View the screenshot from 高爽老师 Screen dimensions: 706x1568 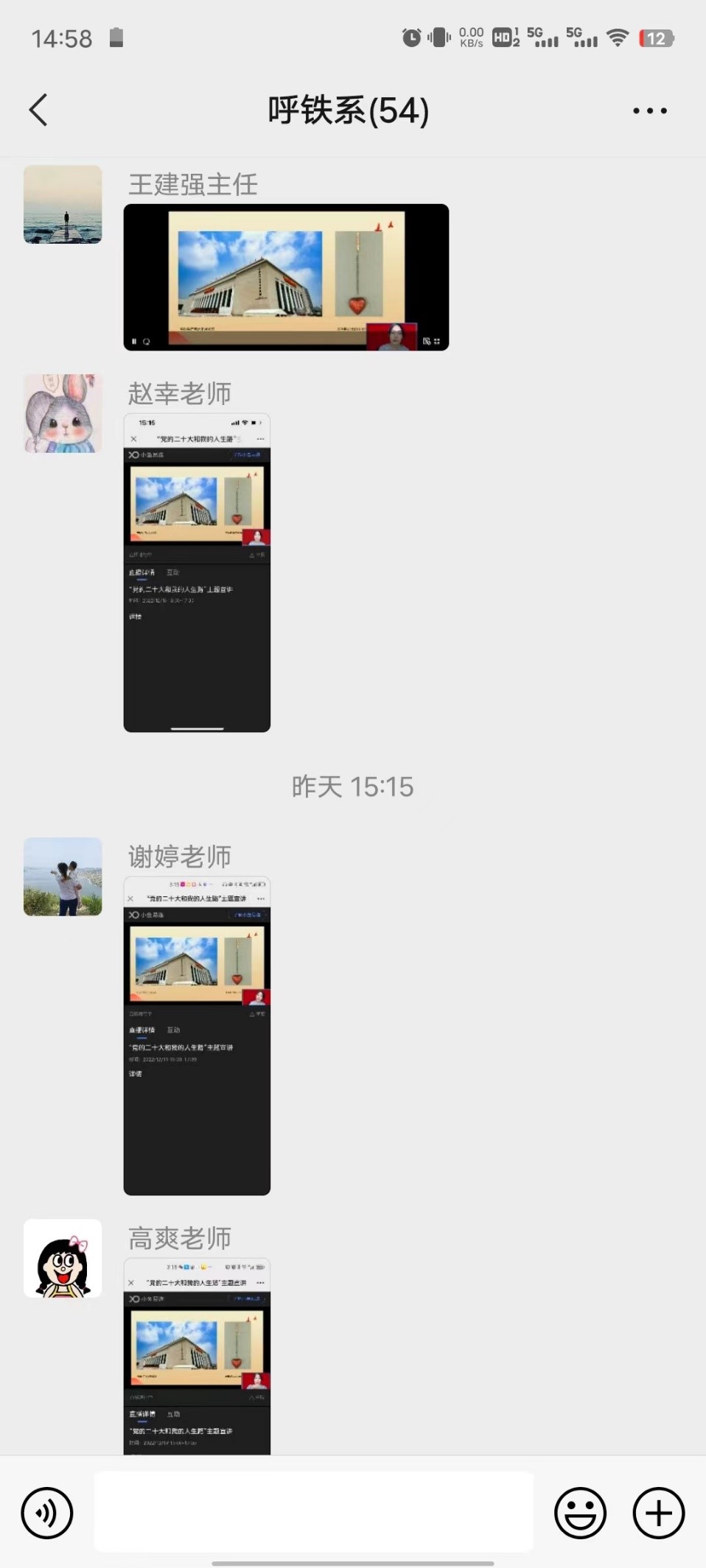coord(197,1356)
